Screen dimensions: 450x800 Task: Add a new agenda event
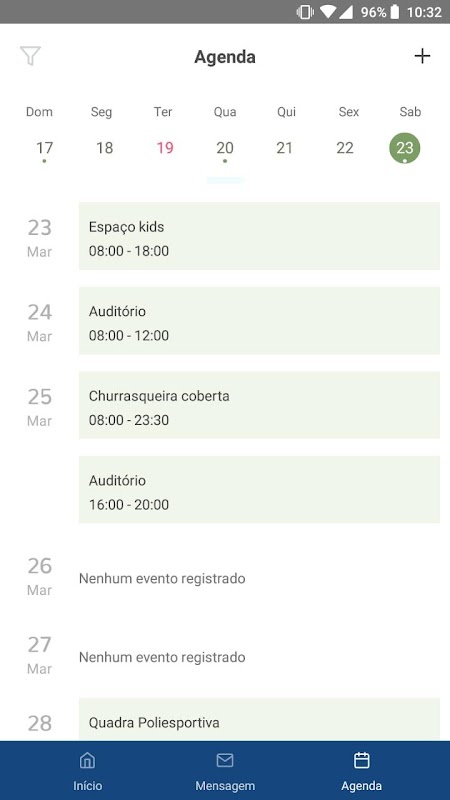(x=422, y=56)
